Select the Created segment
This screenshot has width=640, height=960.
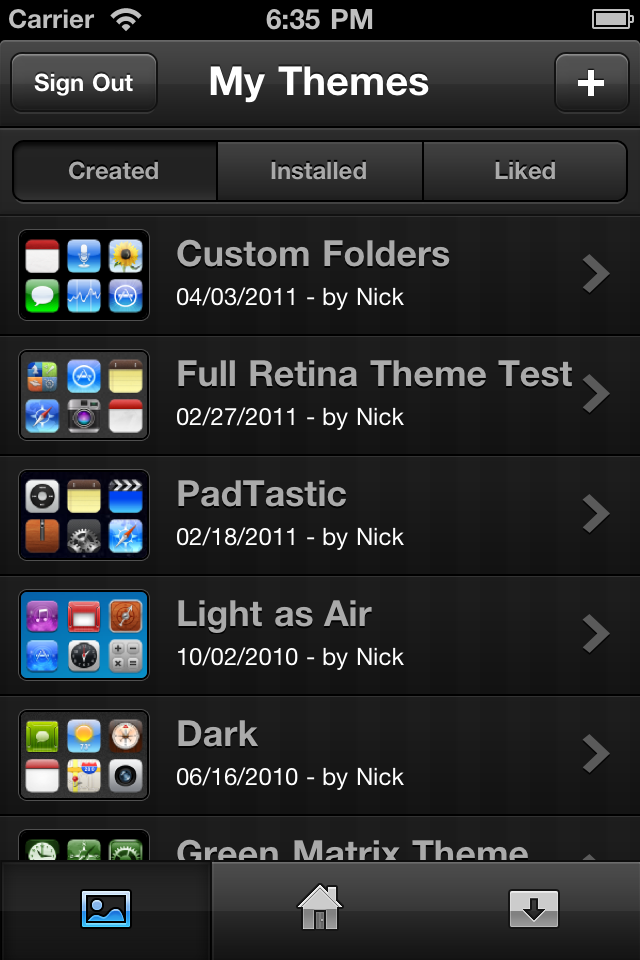click(114, 171)
